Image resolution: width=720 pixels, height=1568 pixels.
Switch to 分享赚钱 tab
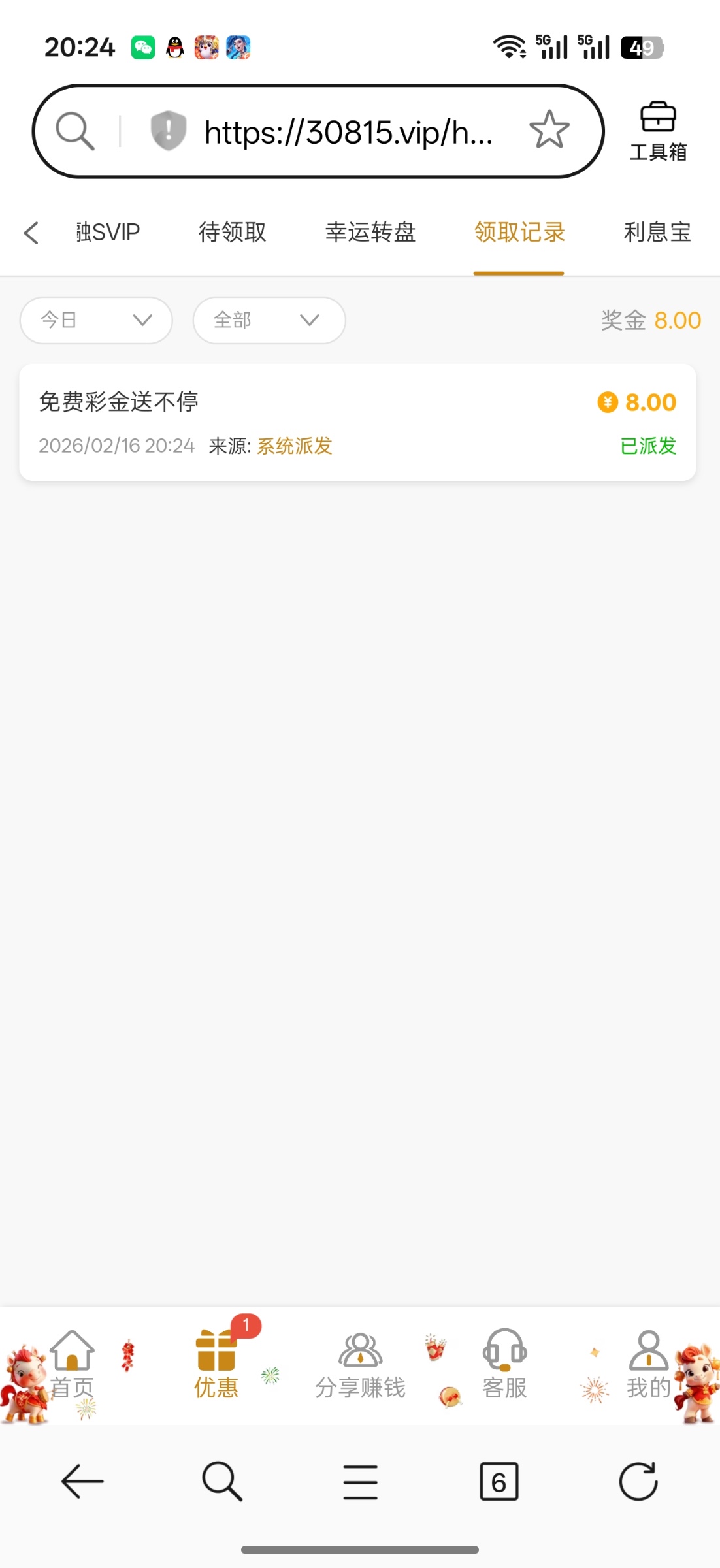pyautogui.click(x=360, y=1364)
